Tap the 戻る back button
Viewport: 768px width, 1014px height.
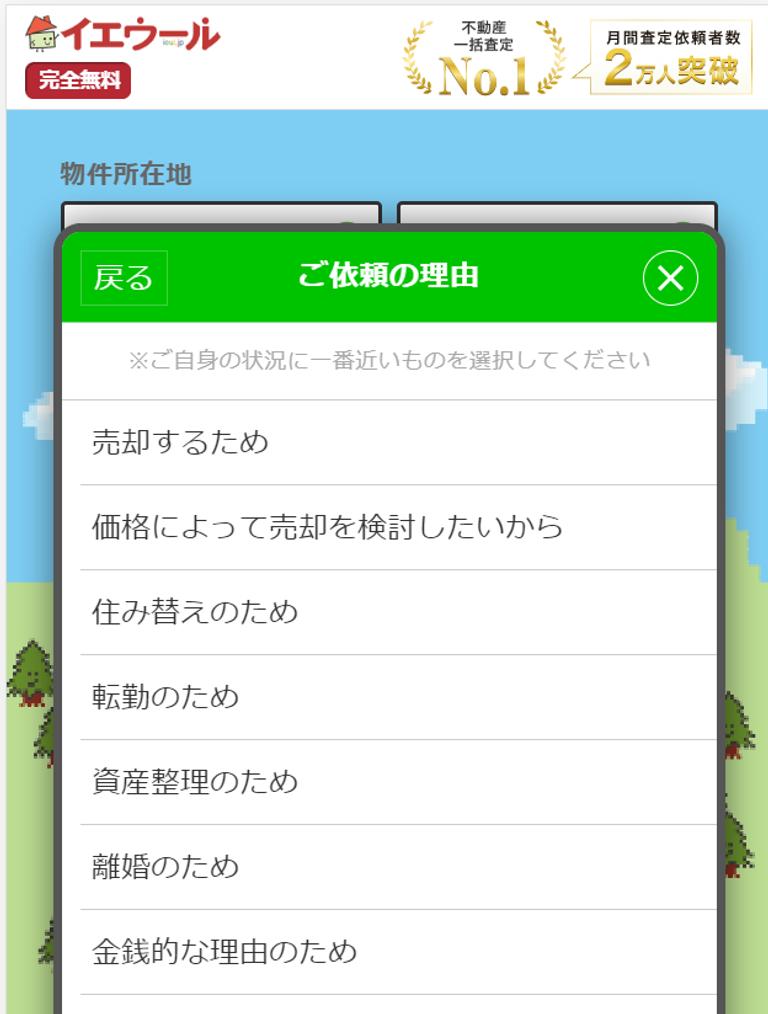pos(124,277)
